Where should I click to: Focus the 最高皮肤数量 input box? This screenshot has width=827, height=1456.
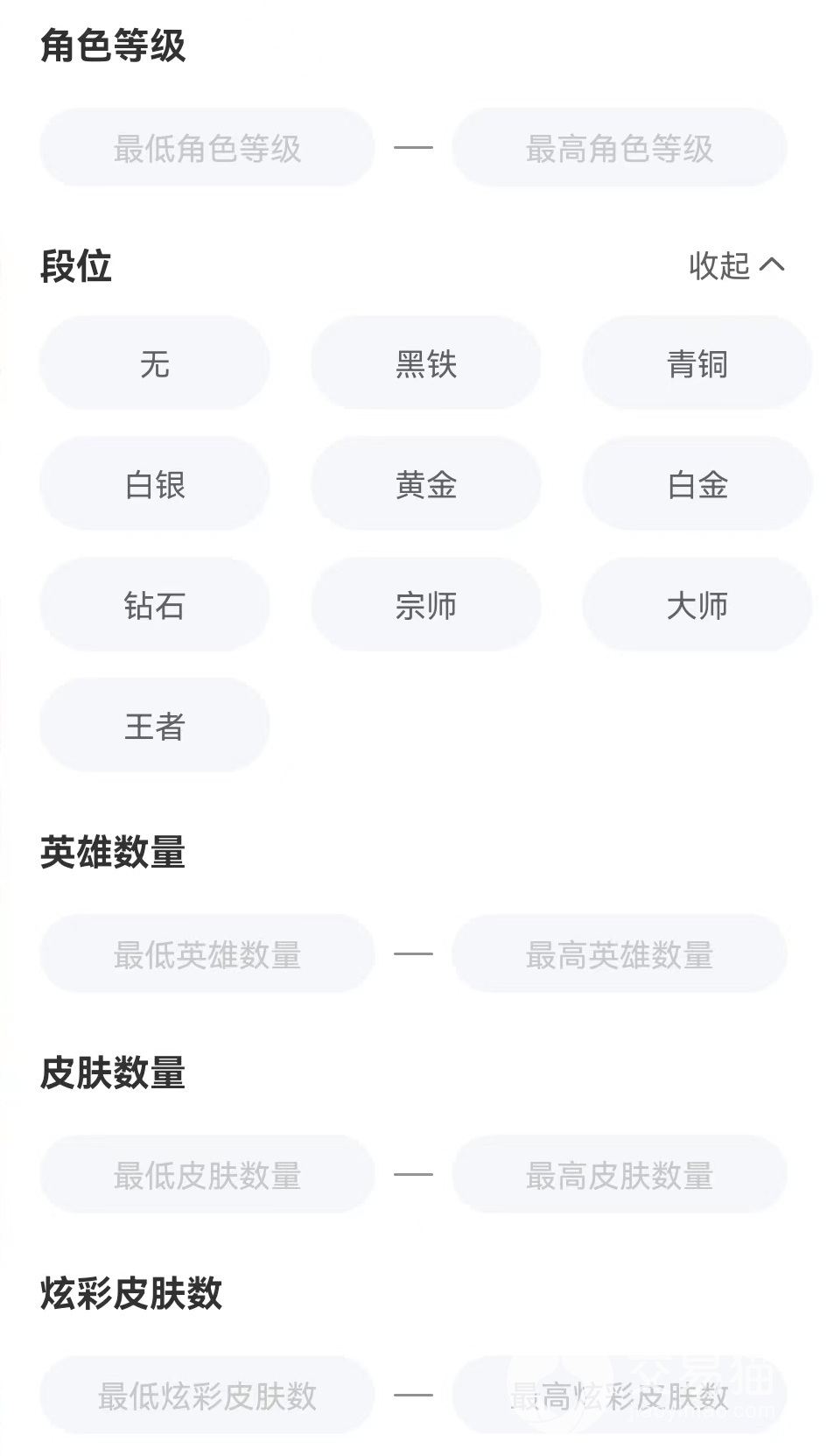(620, 1175)
